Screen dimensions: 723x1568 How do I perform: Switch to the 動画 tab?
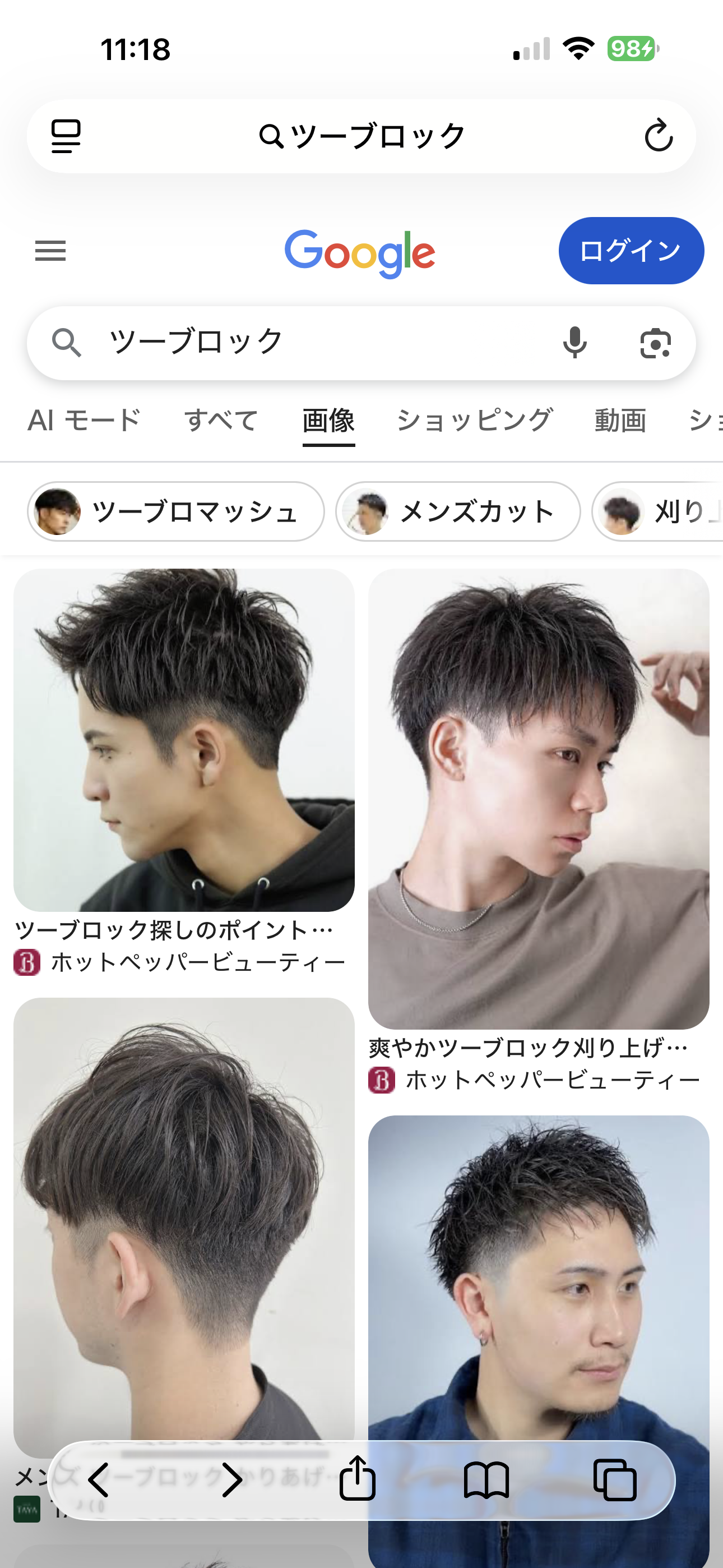[619, 421]
